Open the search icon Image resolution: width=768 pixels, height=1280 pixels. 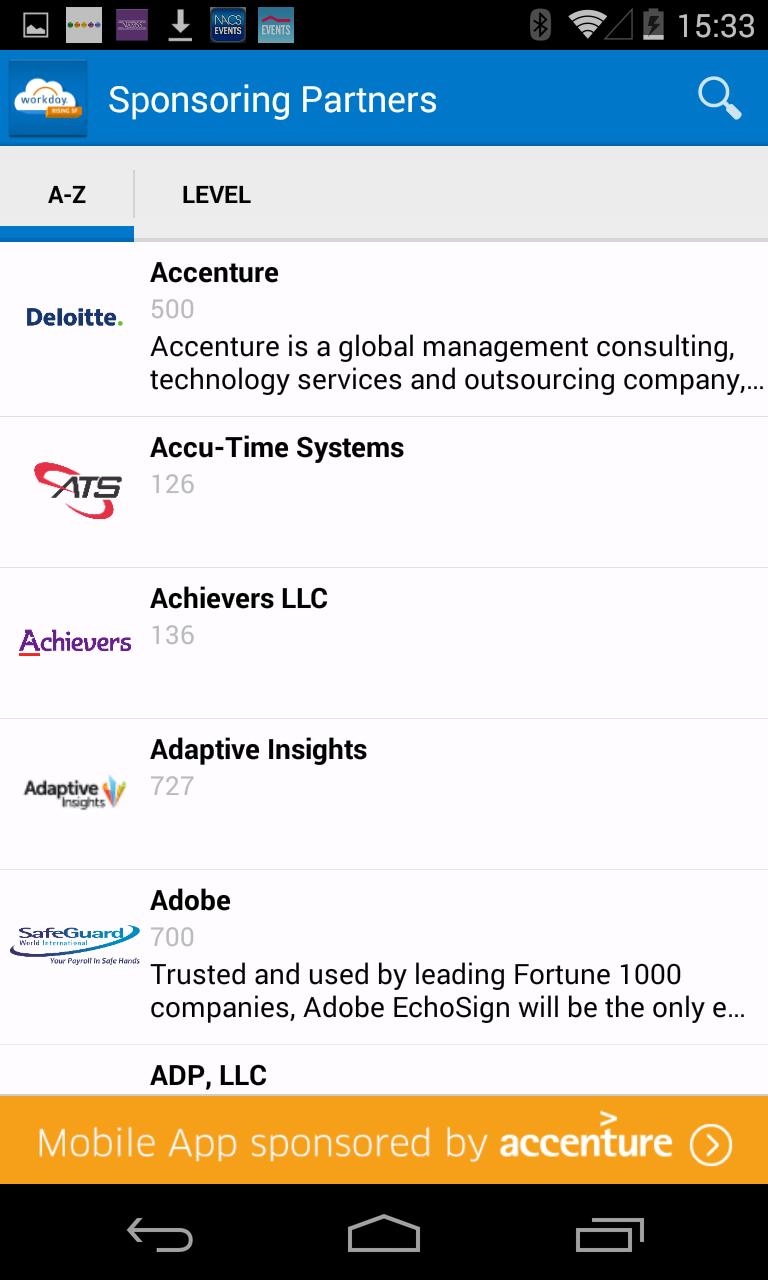pyautogui.click(x=719, y=98)
